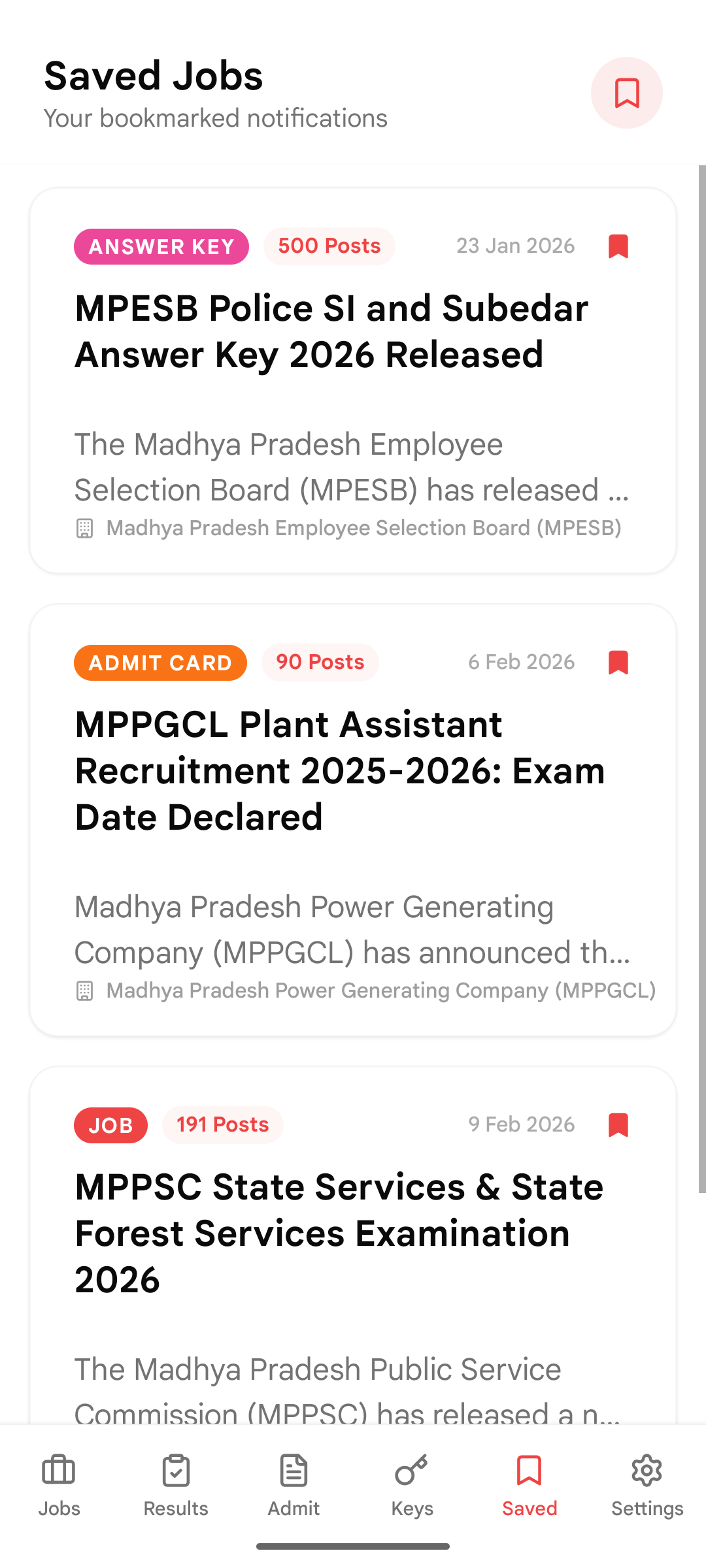The width and height of the screenshot is (706, 1568).
Task: Select the Saved tab
Action: [x=529, y=1484]
